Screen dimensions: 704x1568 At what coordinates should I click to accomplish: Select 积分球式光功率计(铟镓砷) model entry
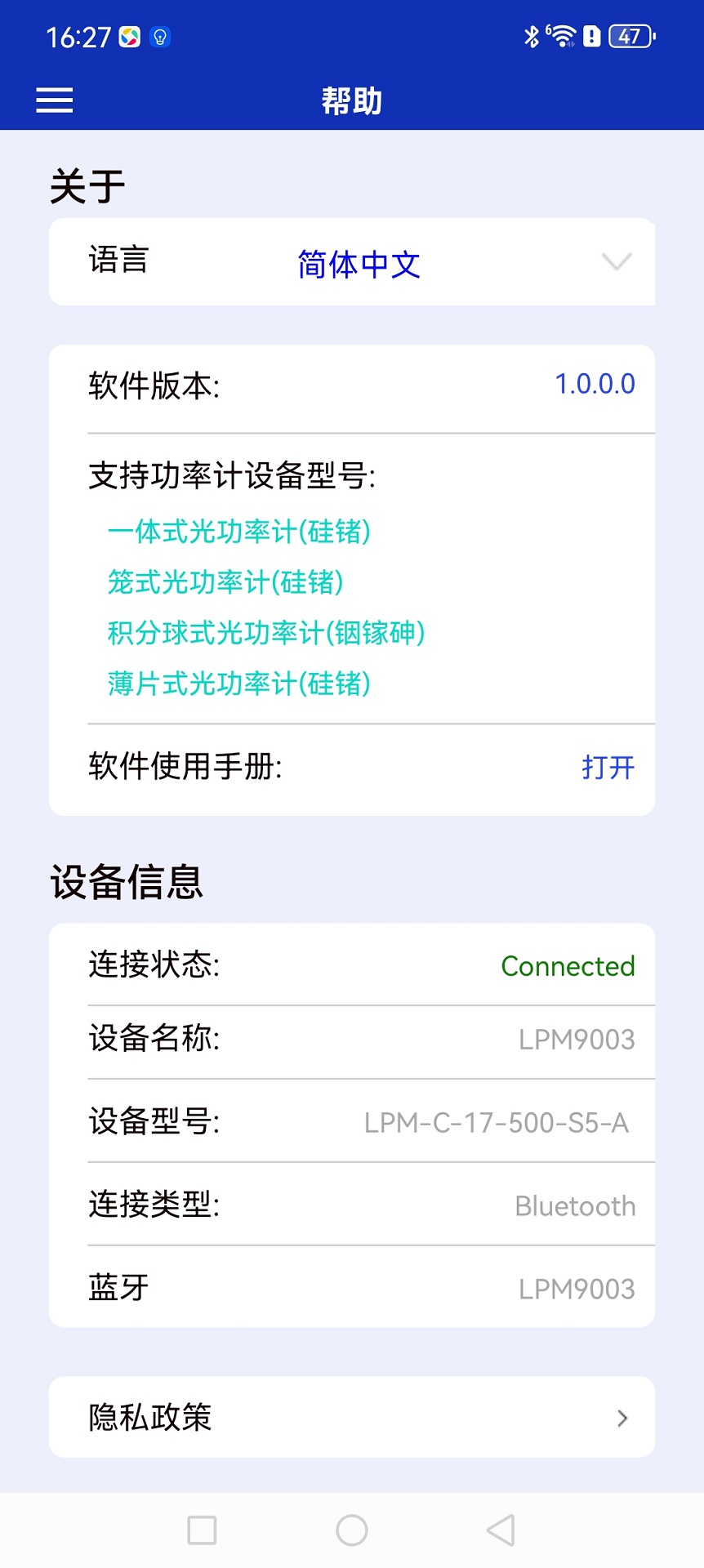[x=267, y=634]
